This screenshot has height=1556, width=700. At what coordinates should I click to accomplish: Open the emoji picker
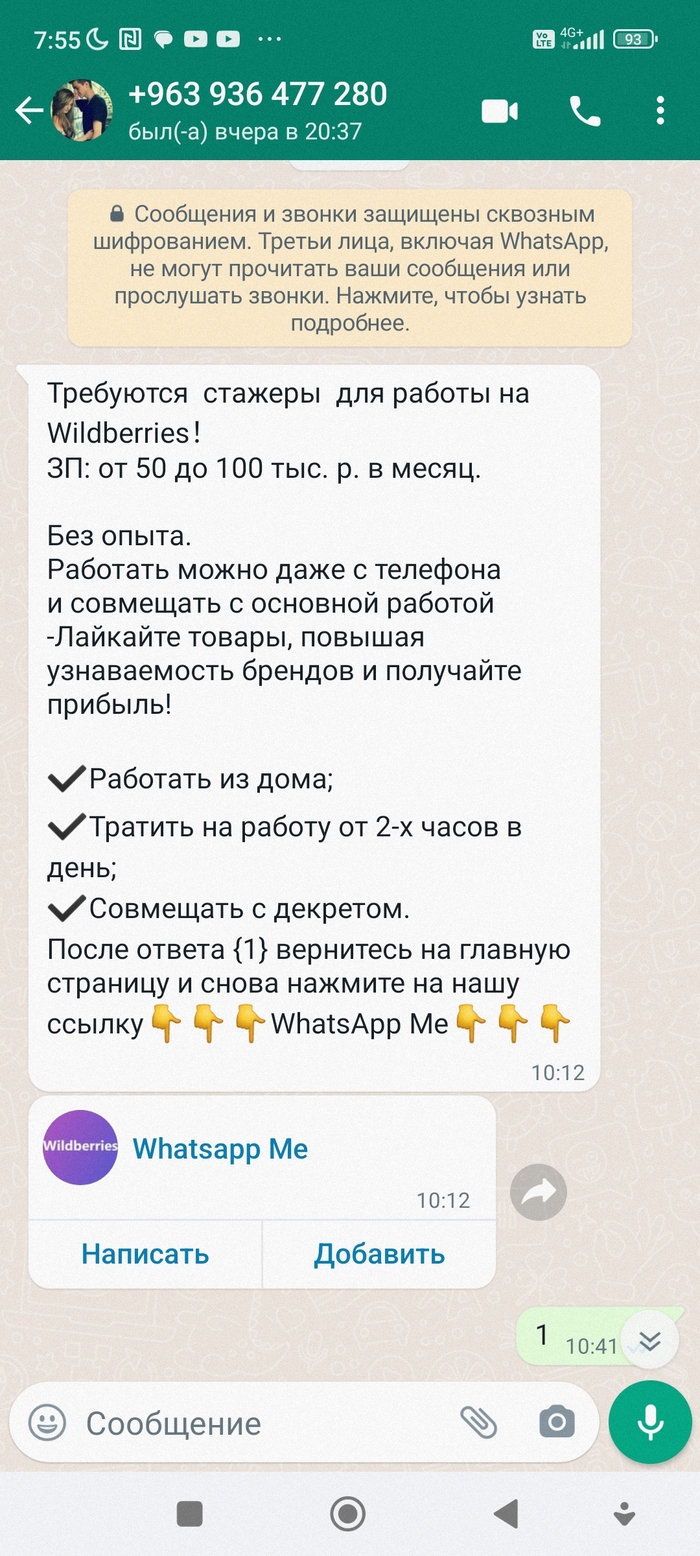click(47, 1422)
